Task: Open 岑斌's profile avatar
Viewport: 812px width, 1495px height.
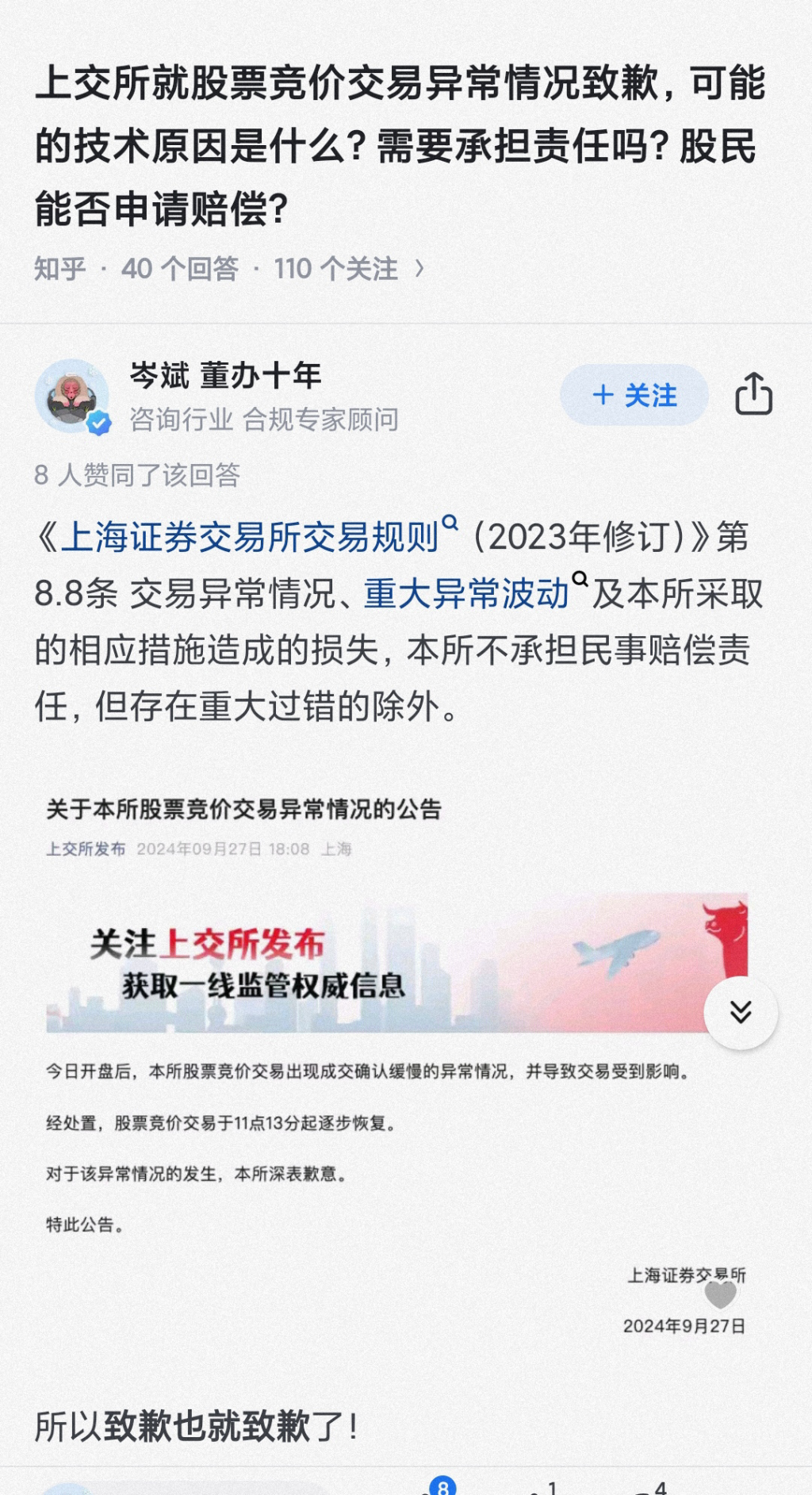Action: click(72, 396)
